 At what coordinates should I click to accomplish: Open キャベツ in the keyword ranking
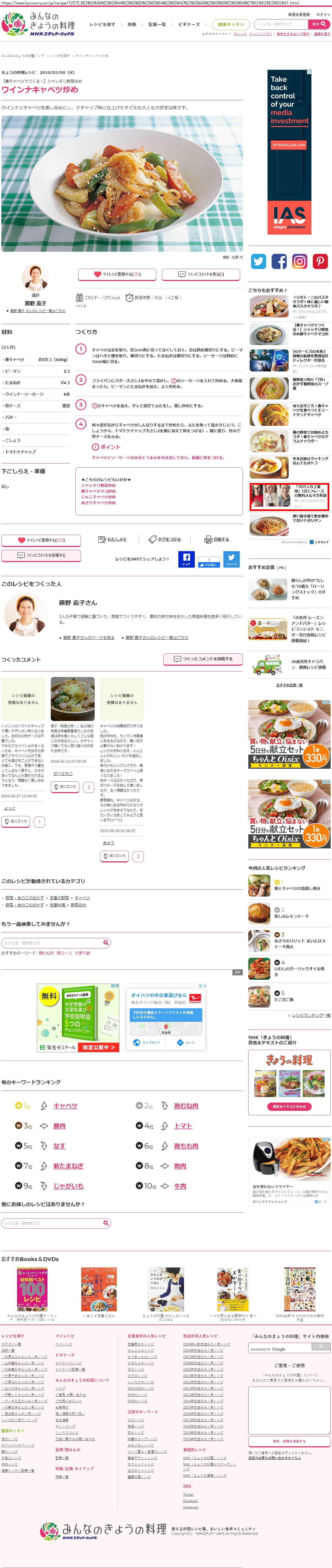pyautogui.click(x=65, y=1106)
